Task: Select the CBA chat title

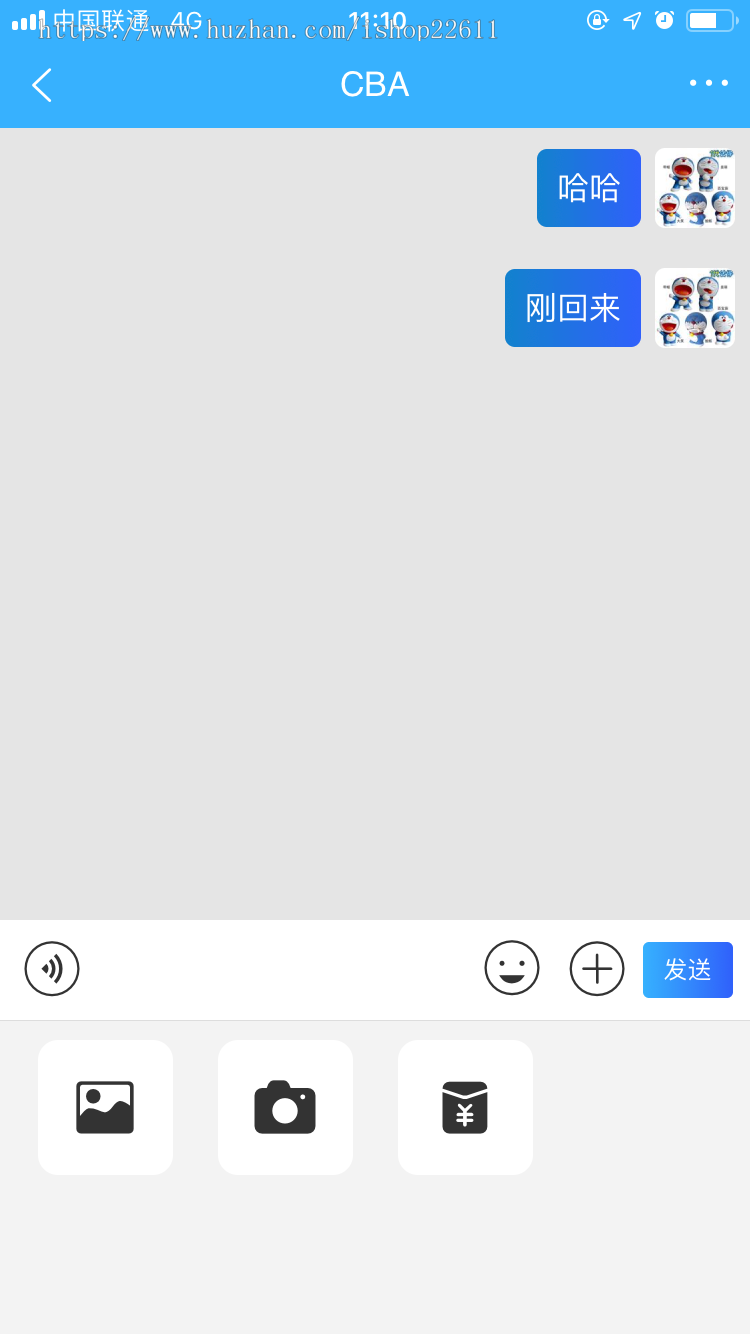Action: pyautogui.click(x=375, y=85)
